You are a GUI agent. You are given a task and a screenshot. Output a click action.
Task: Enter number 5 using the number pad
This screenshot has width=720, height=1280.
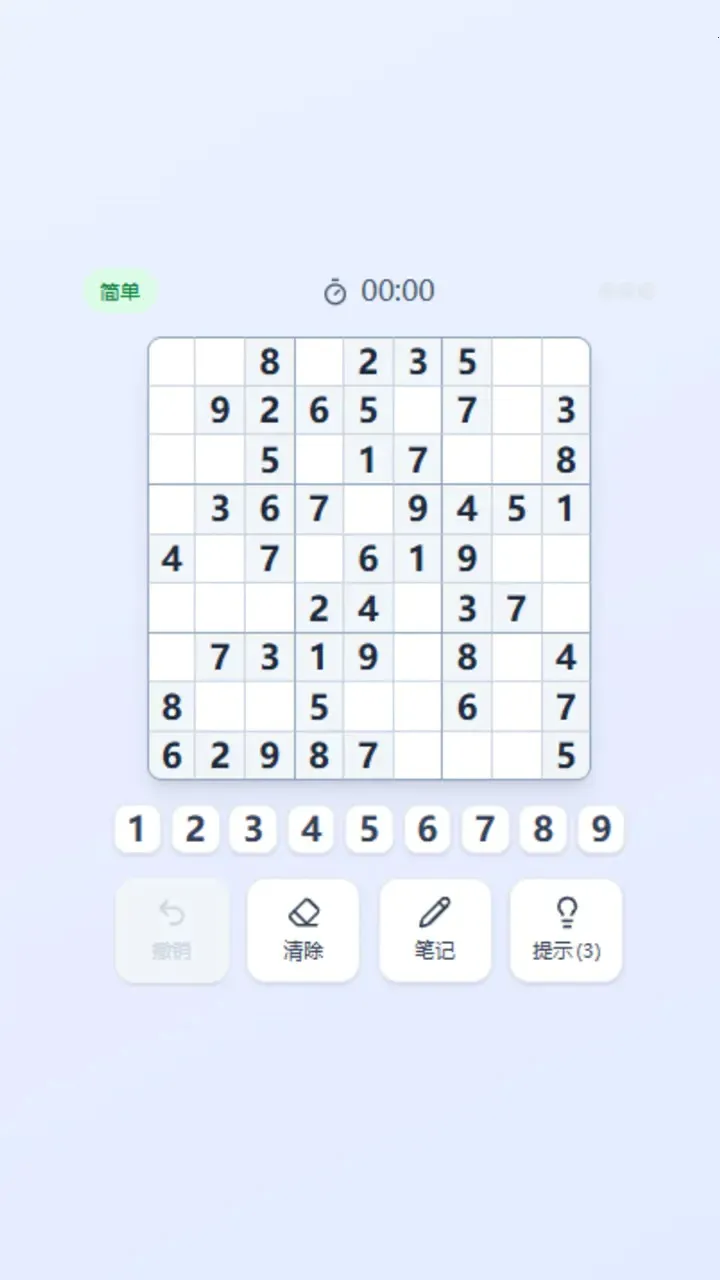pyautogui.click(x=369, y=829)
